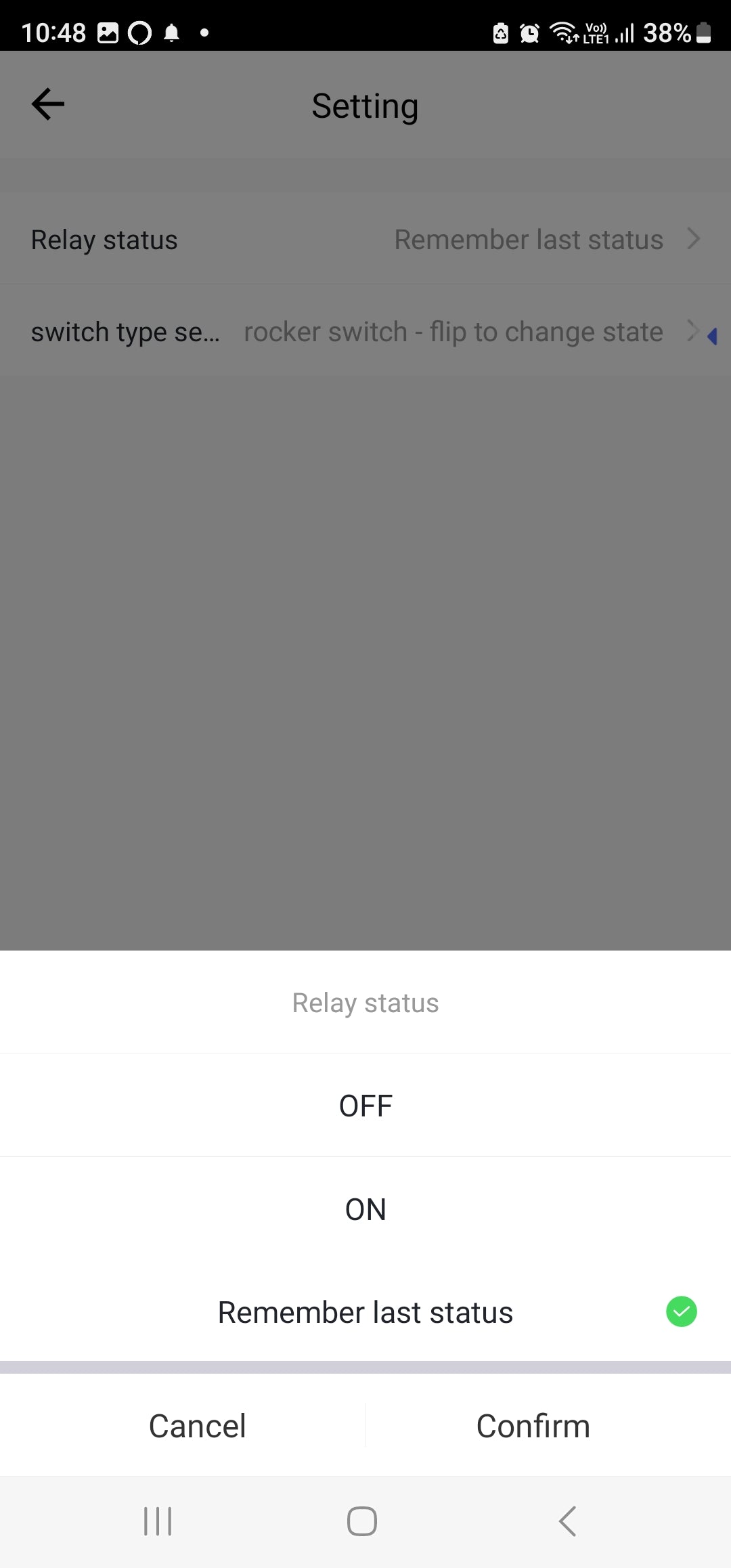The width and height of the screenshot is (731, 1568).
Task: Choose Remember last status option
Action: (x=365, y=1312)
